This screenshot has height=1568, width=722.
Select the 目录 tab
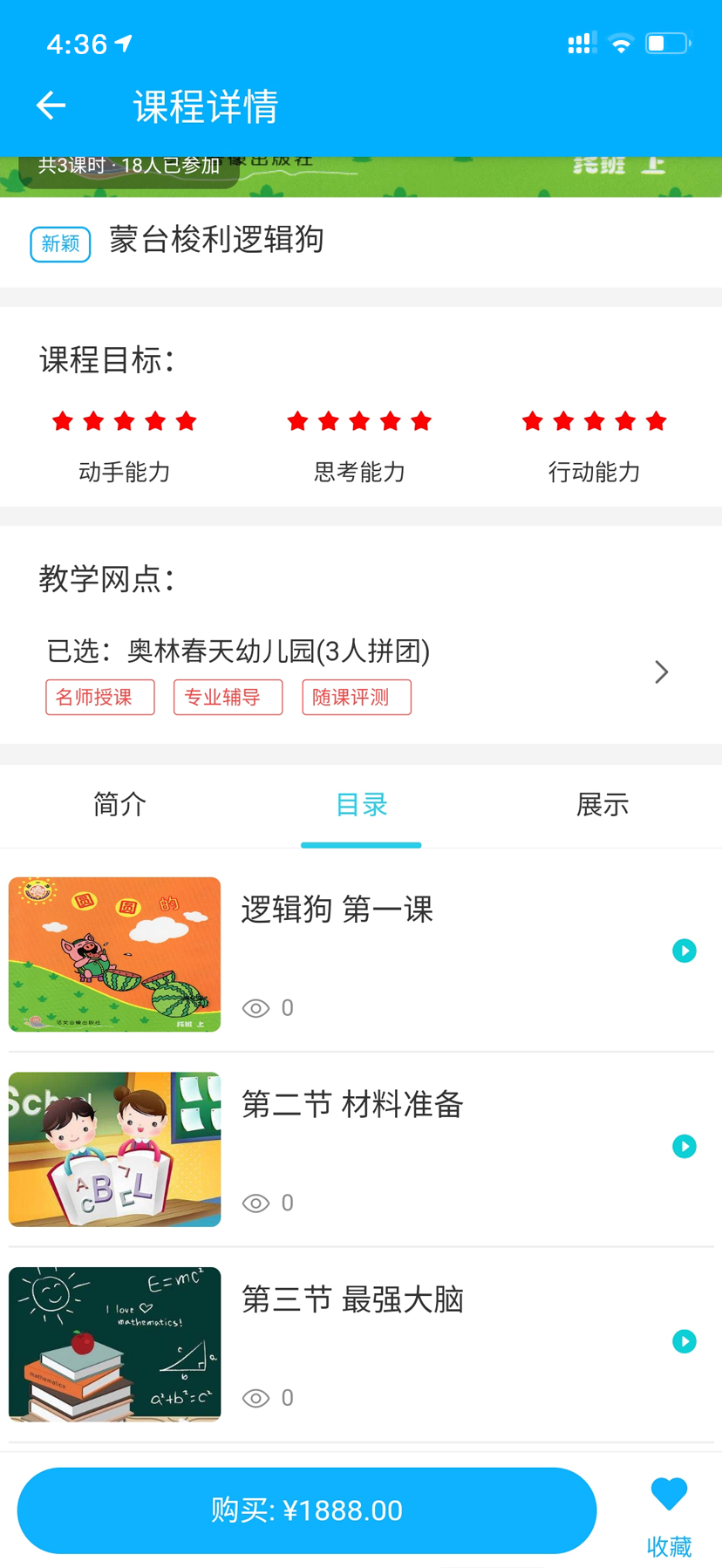(361, 804)
